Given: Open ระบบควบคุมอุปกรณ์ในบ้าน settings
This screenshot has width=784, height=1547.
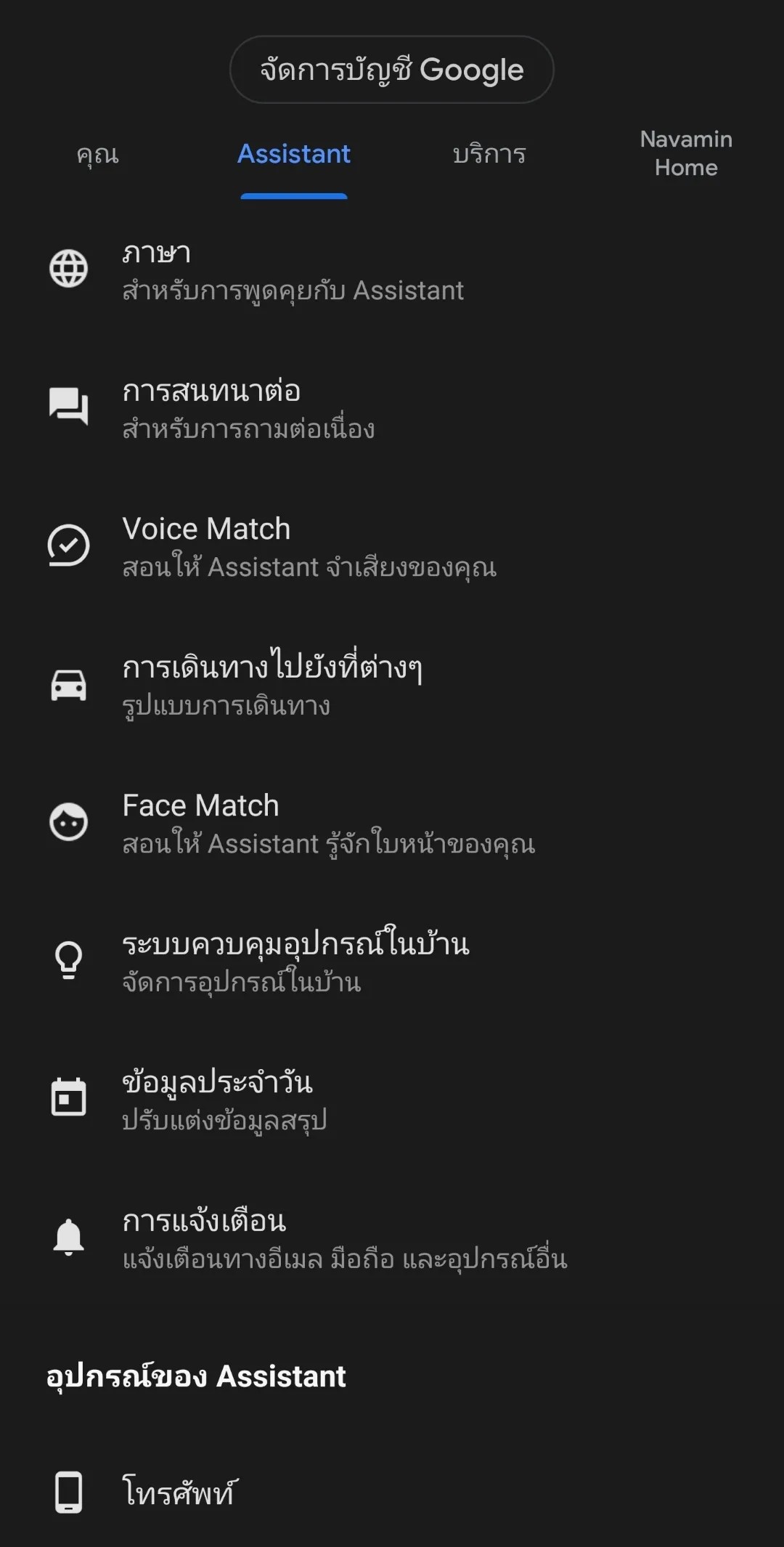Looking at the screenshot, I should pyautogui.click(x=296, y=960).
